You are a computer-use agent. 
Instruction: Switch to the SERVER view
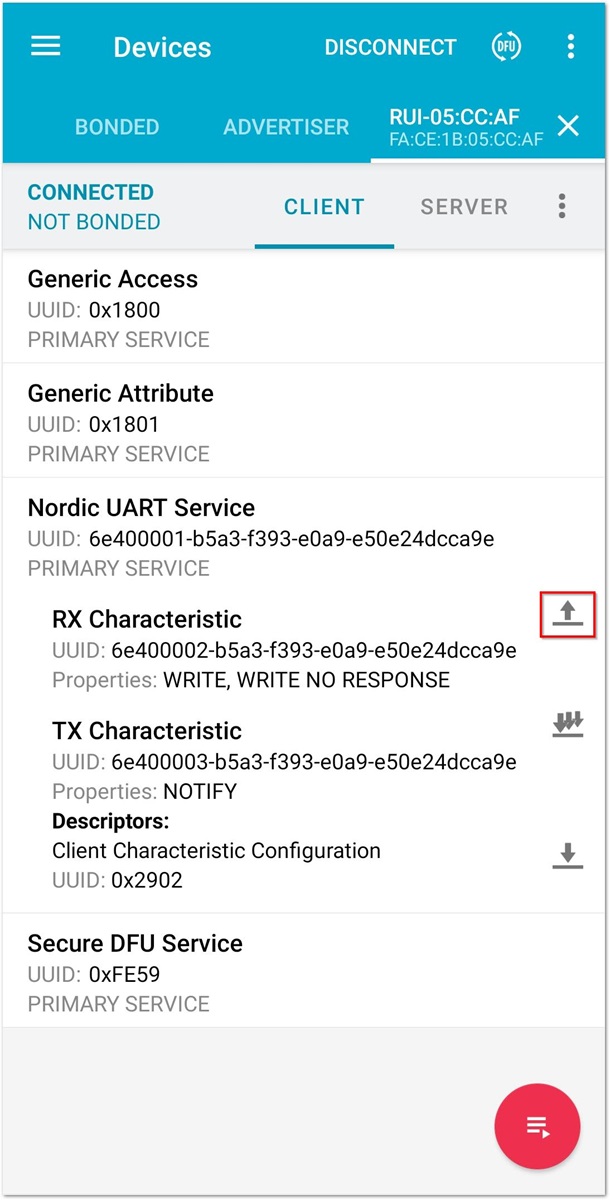[464, 207]
